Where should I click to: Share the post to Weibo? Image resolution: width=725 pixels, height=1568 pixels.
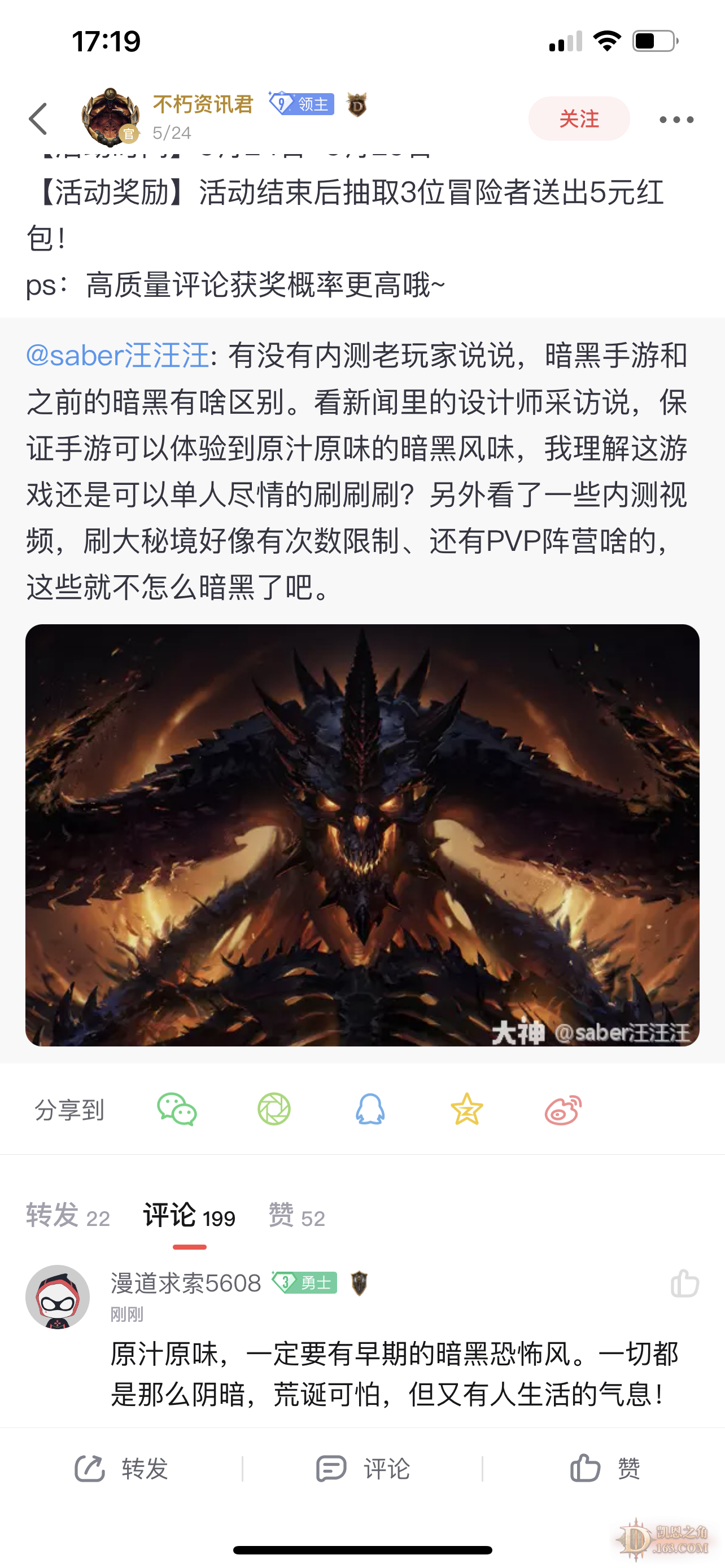point(563,1109)
